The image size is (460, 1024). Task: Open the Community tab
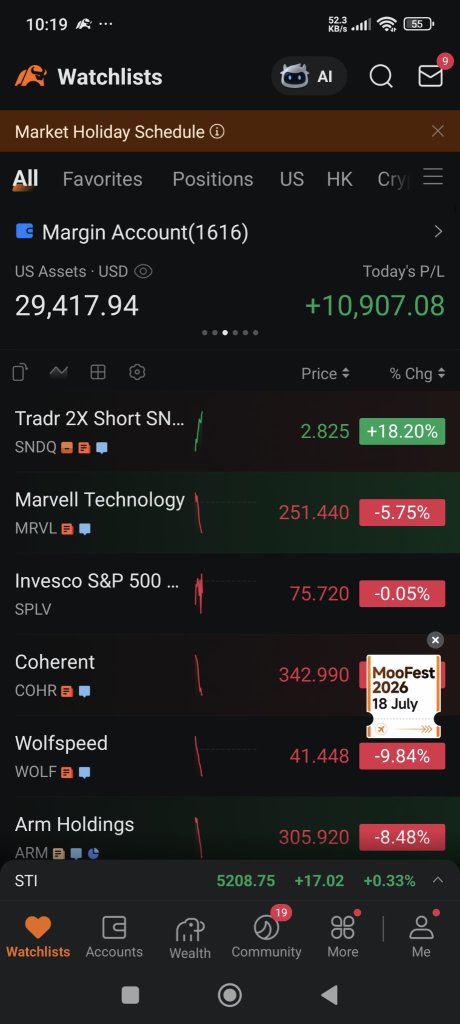tap(266, 936)
